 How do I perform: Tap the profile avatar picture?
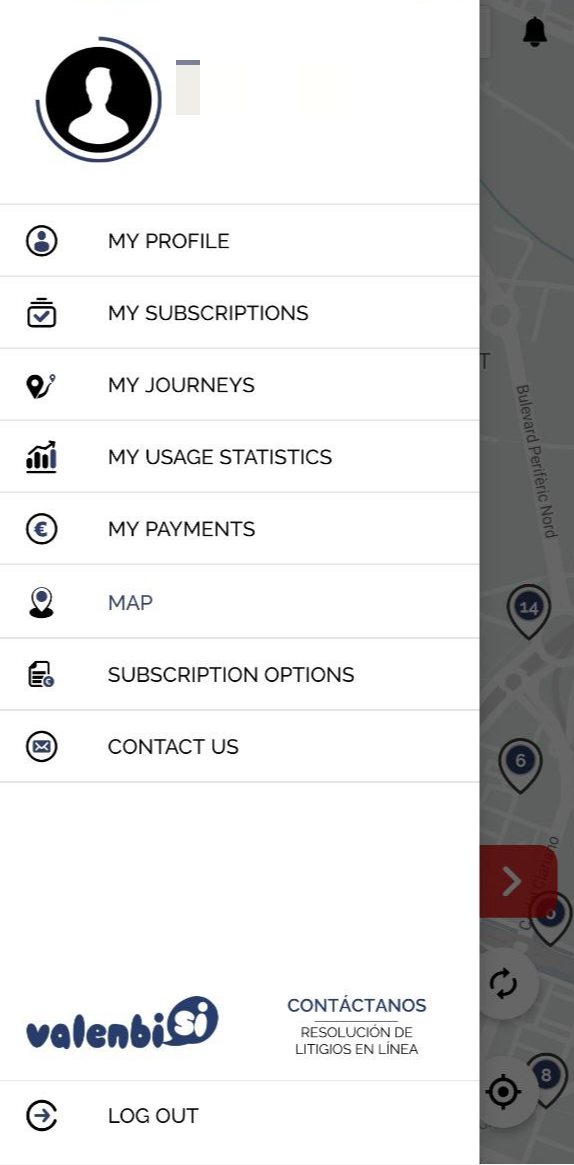[x=99, y=100]
